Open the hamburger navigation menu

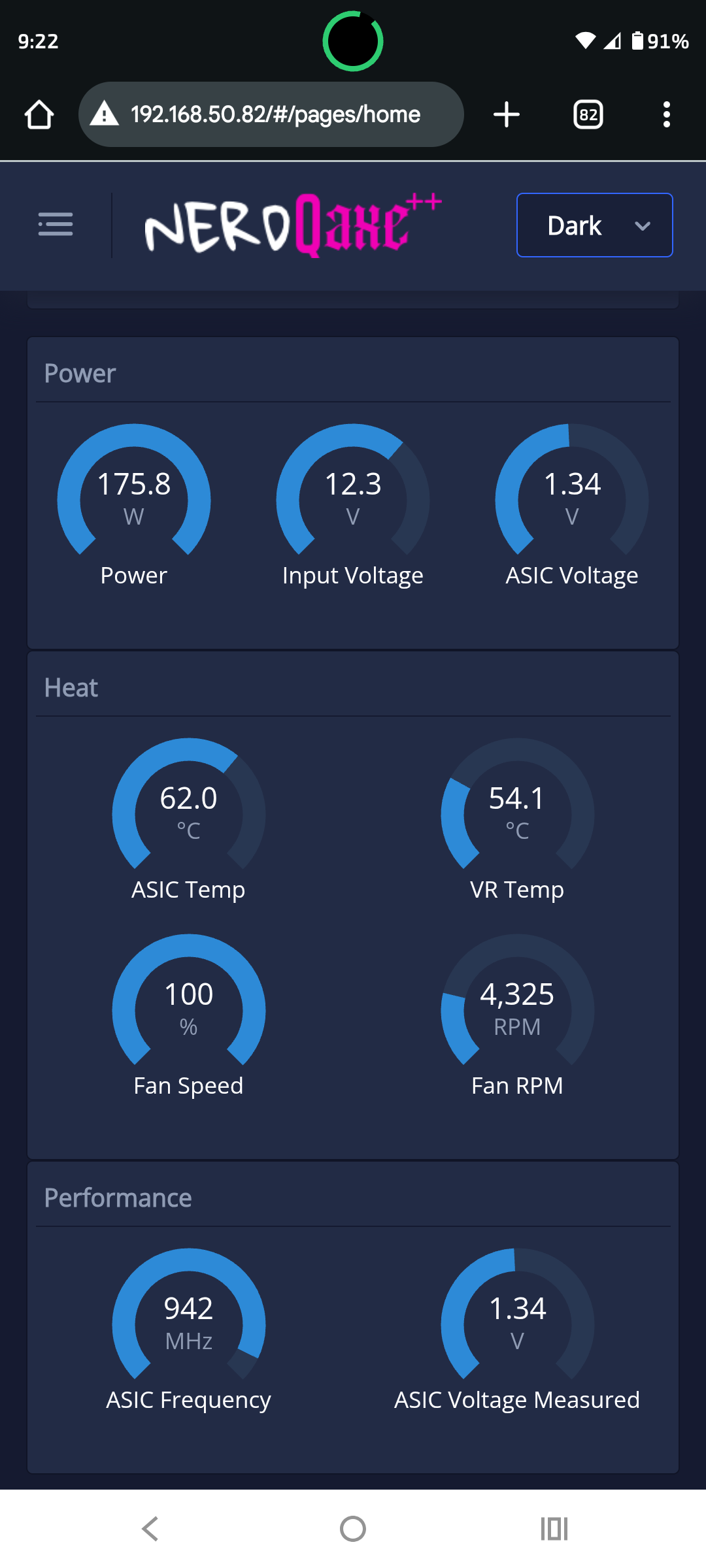point(56,224)
